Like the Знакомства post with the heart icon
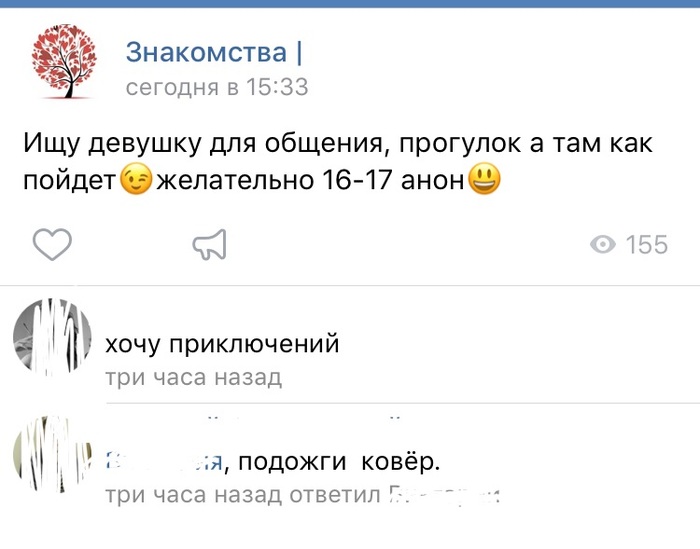This screenshot has height=549, width=700. (x=52, y=244)
